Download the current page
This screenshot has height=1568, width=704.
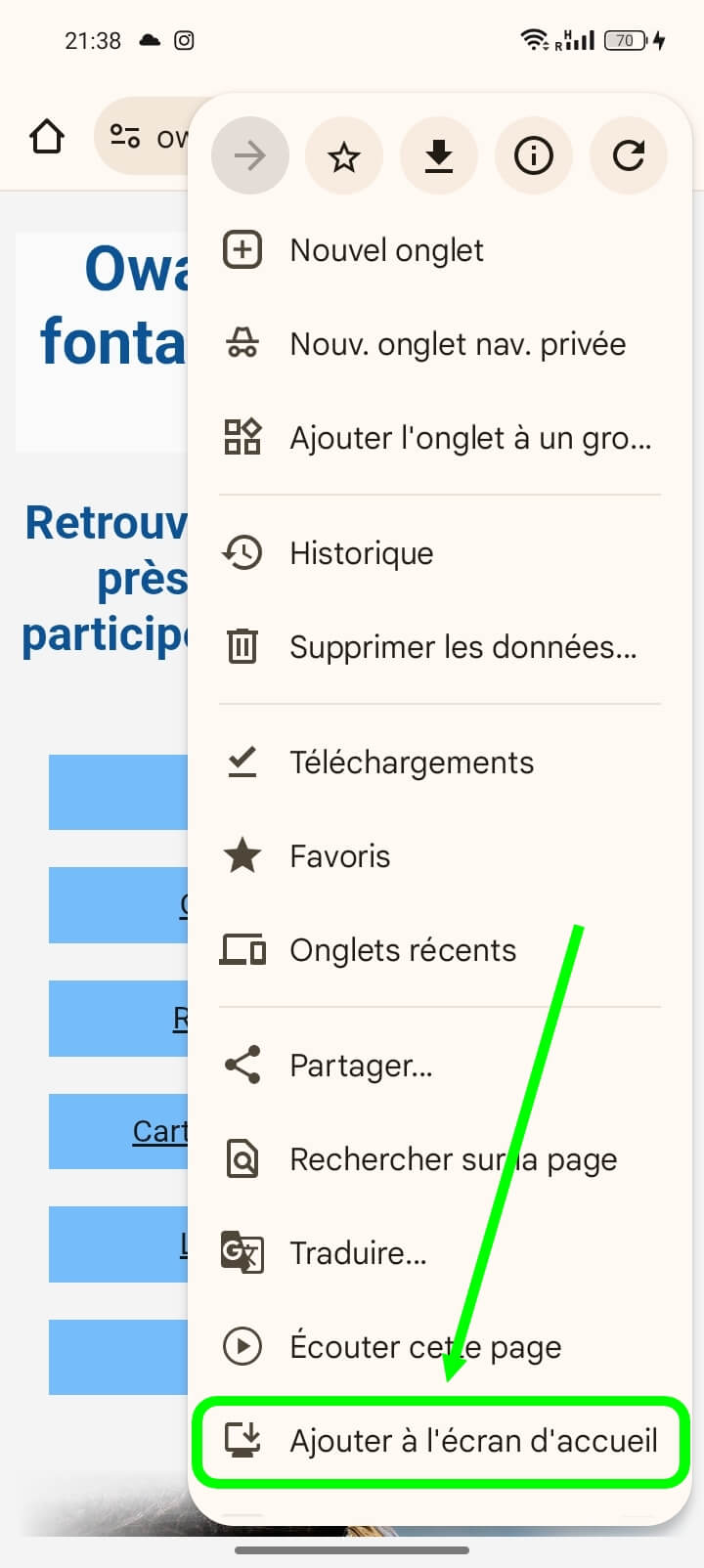click(439, 155)
